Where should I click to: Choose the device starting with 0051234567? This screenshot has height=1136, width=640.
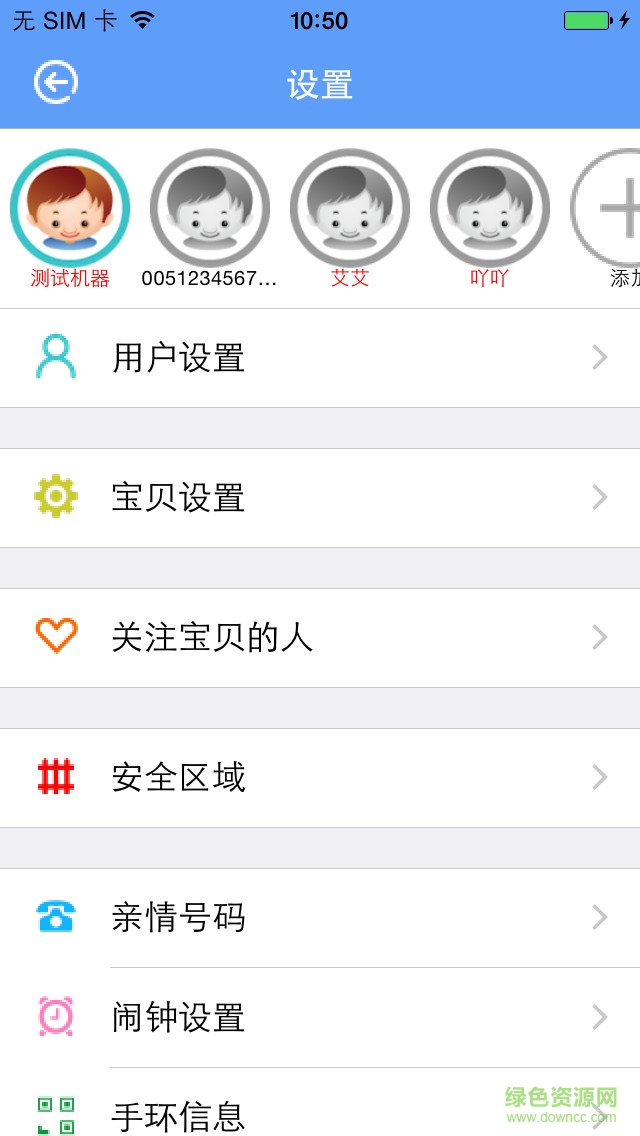[210, 208]
